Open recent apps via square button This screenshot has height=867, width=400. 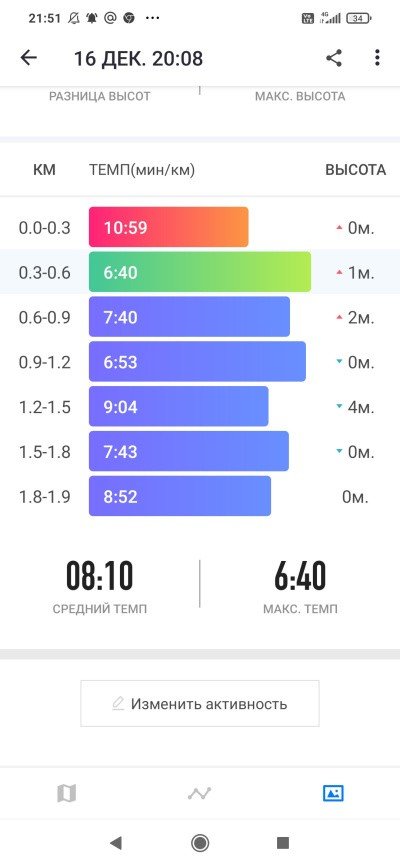pyautogui.click(x=283, y=843)
